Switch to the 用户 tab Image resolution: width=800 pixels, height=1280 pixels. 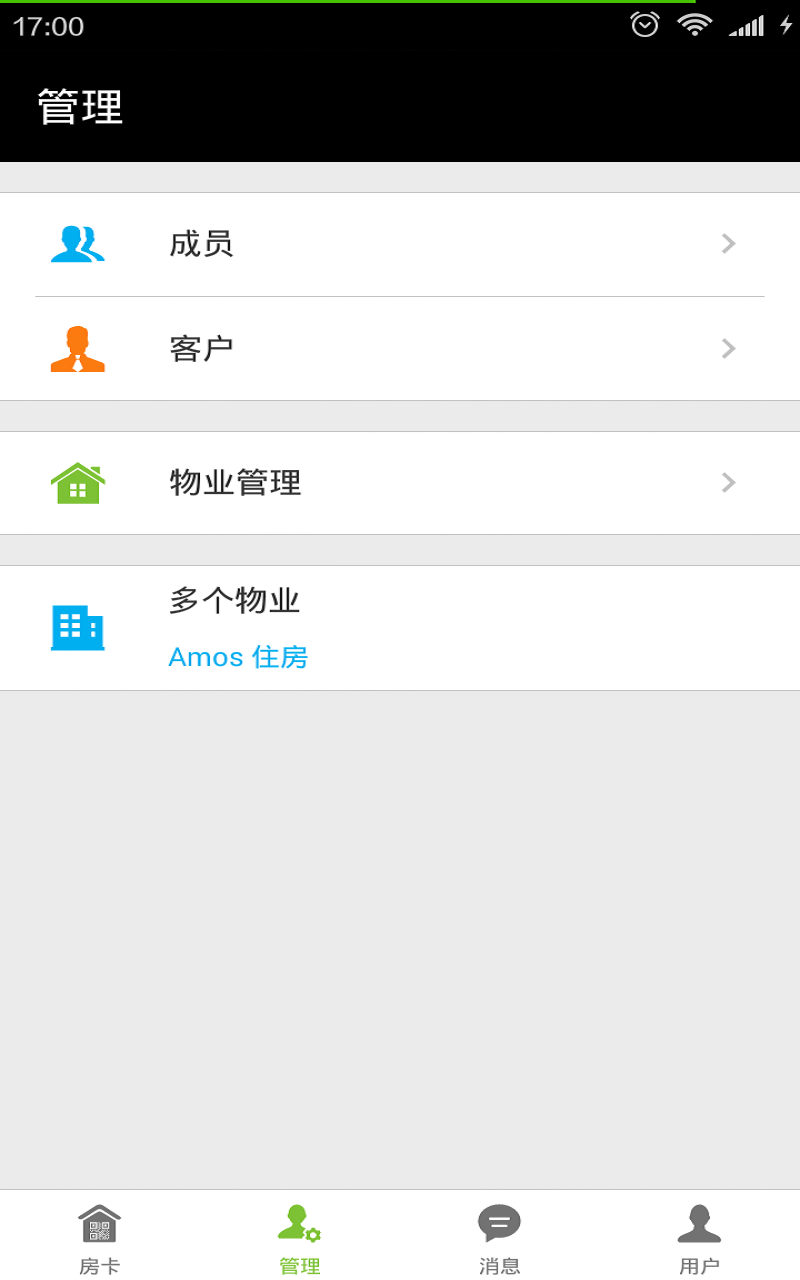700,1238
